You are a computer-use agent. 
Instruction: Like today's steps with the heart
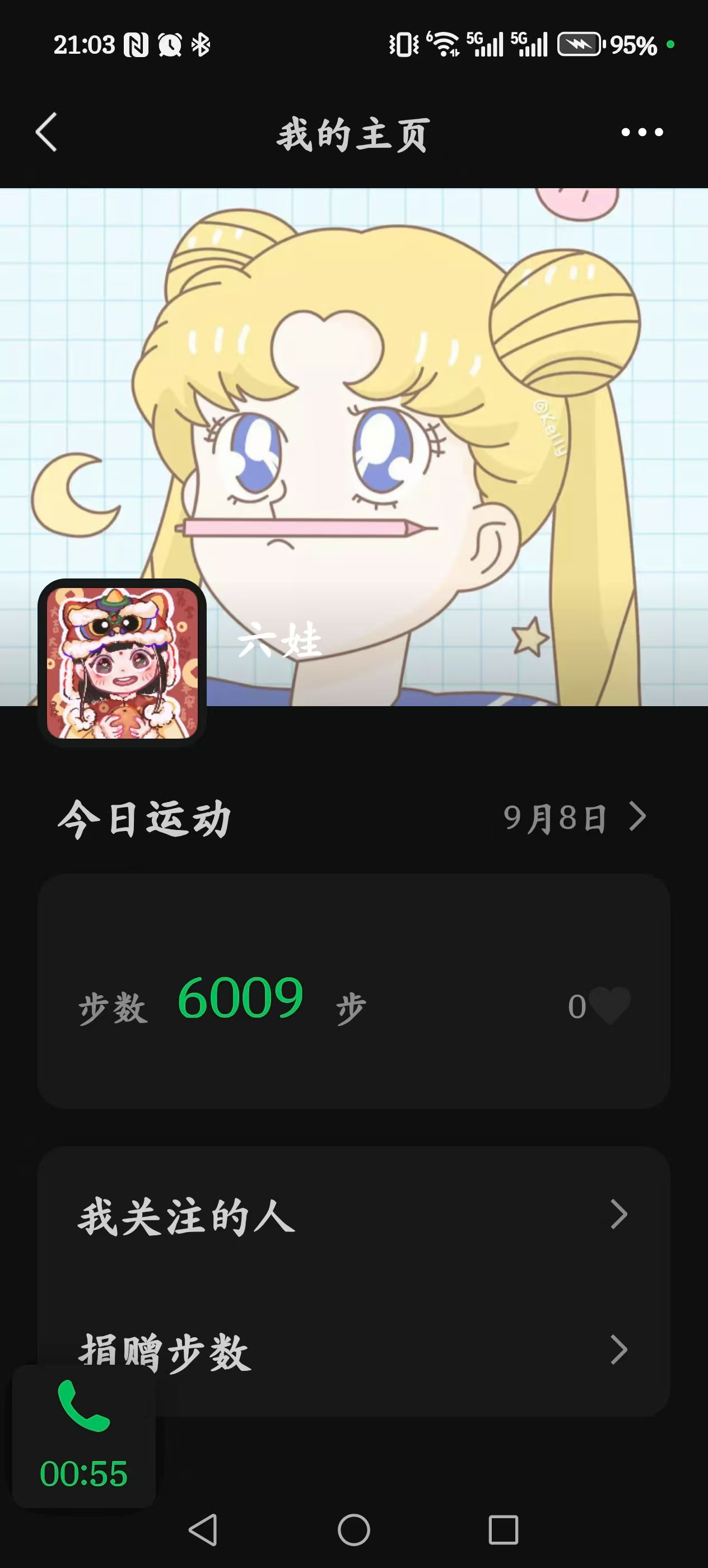click(610, 1006)
